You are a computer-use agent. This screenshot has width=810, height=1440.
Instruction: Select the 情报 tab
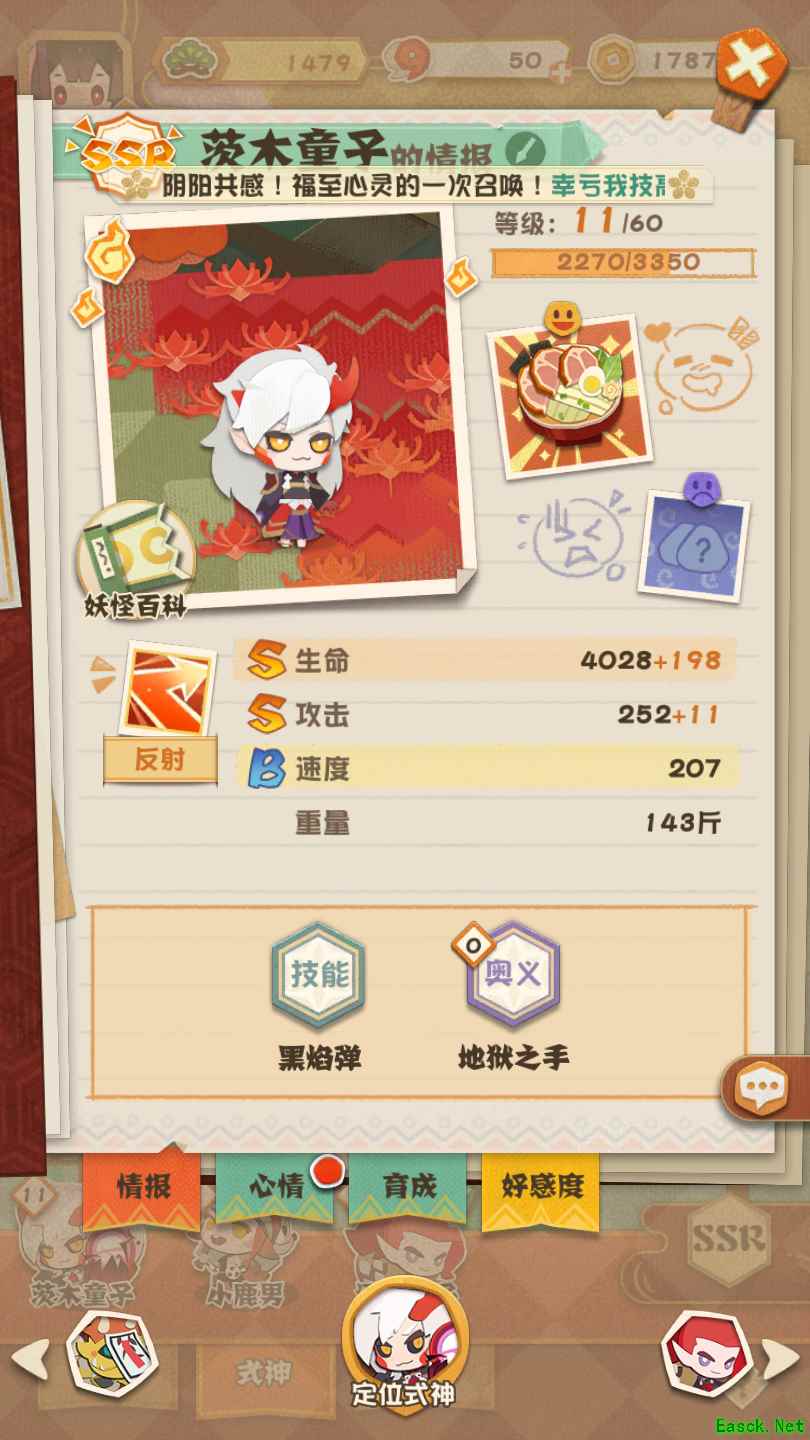[143, 1187]
